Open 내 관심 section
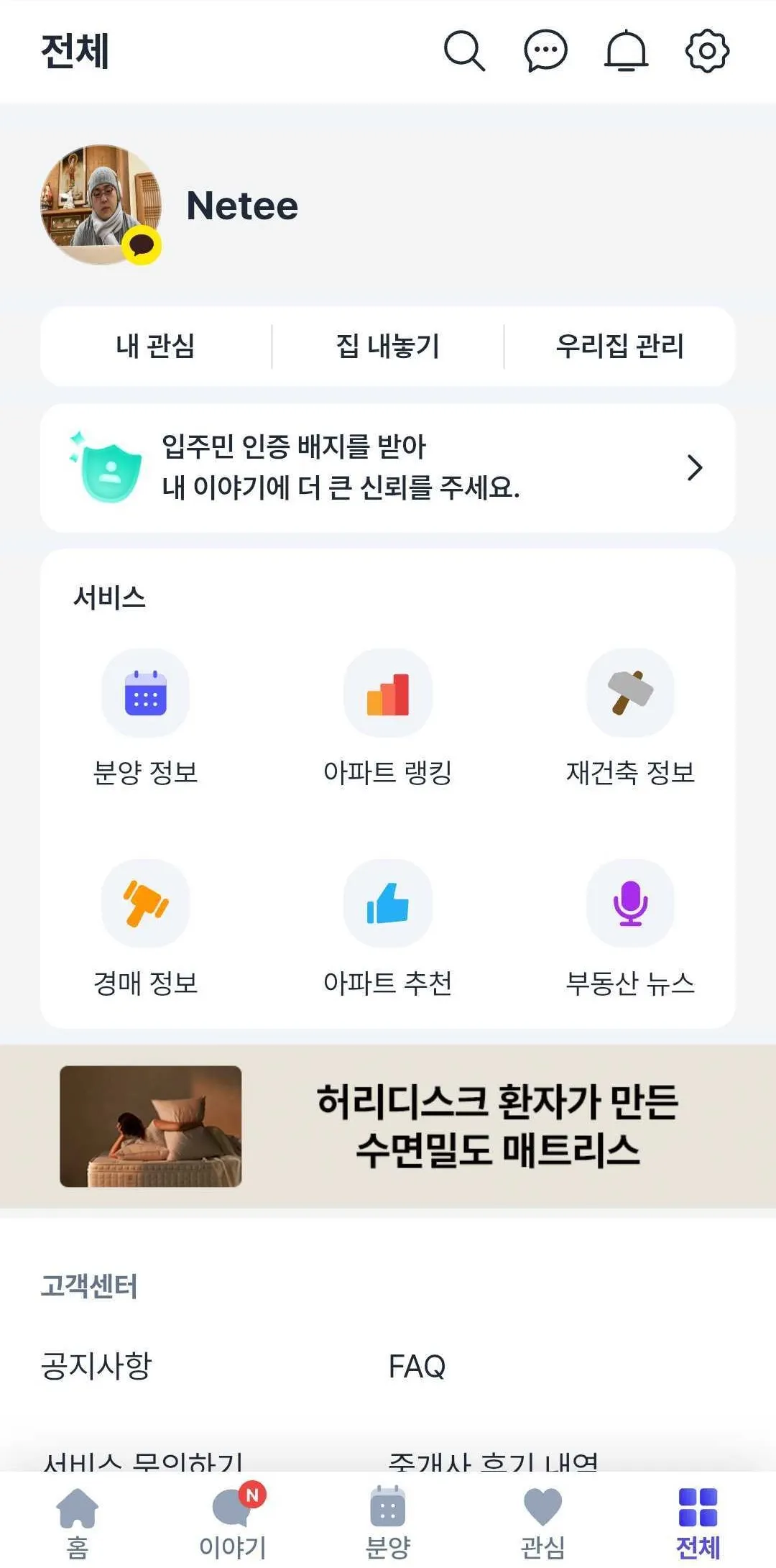776x1568 pixels. tap(156, 346)
